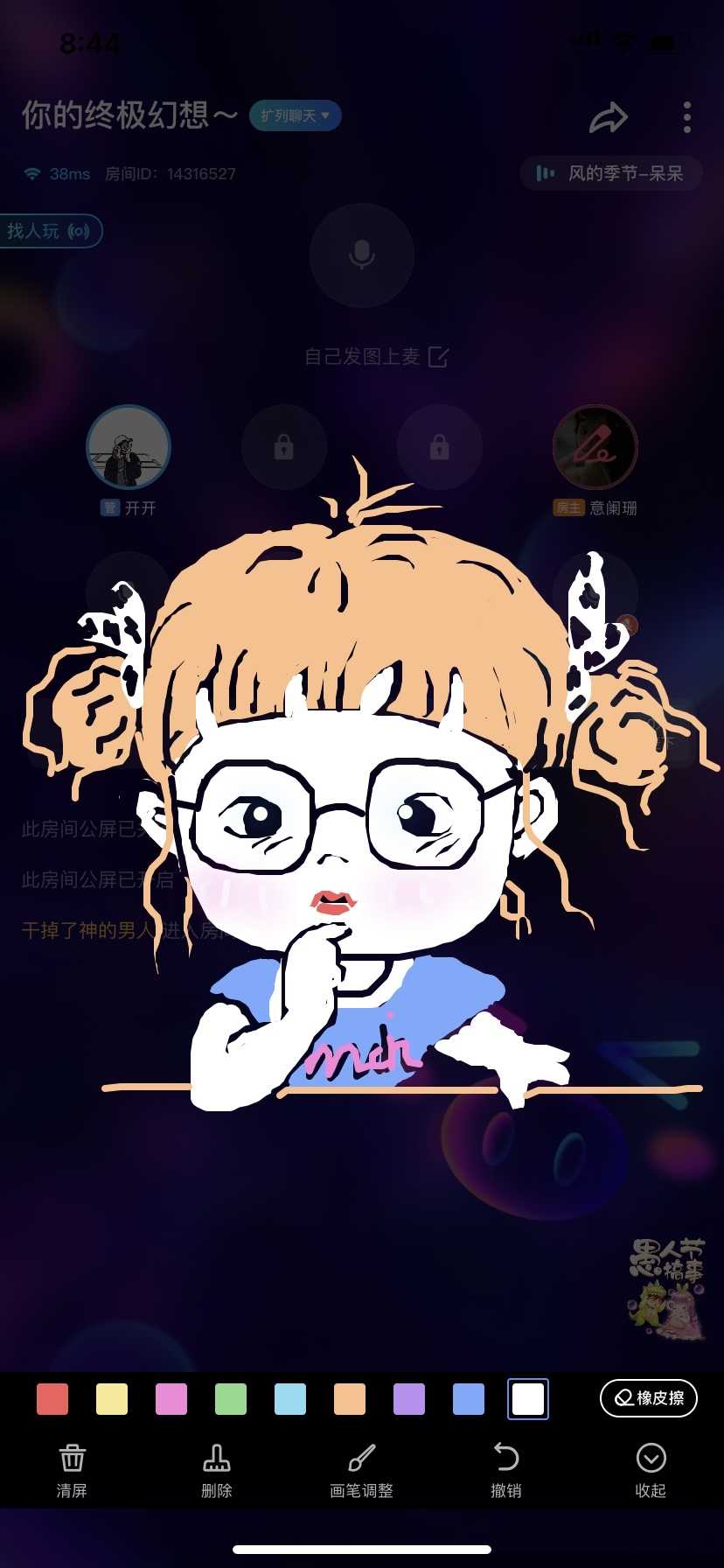Share this room
Viewport: 724px width, 1568px height.
click(x=608, y=117)
